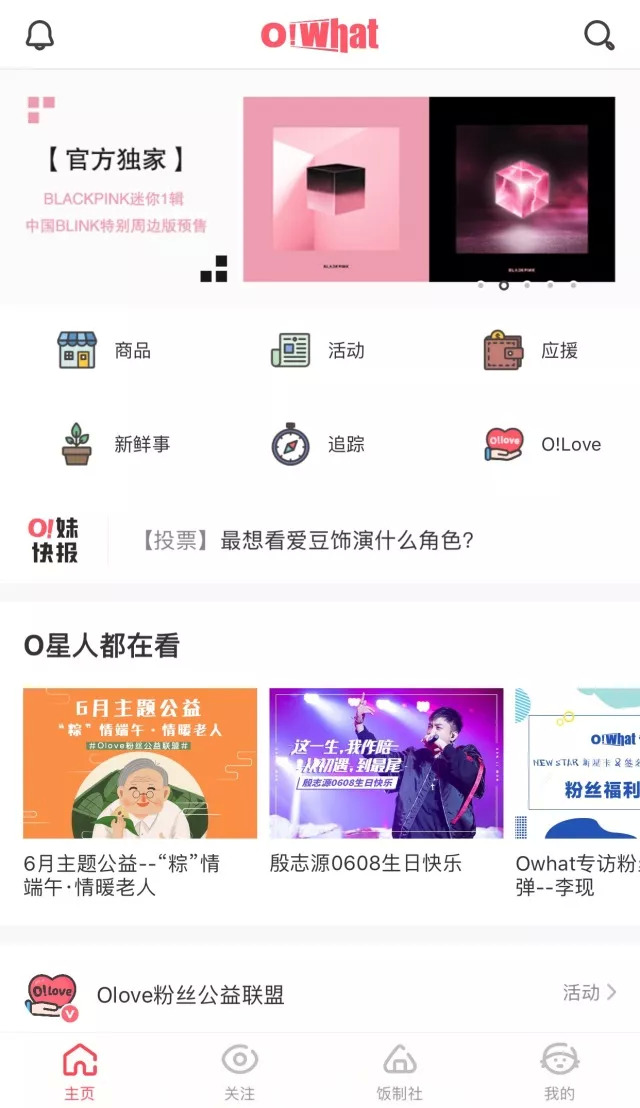640x1108 pixels.
Task: Open the BLACKPINK official exclusive banner
Action: point(320,190)
